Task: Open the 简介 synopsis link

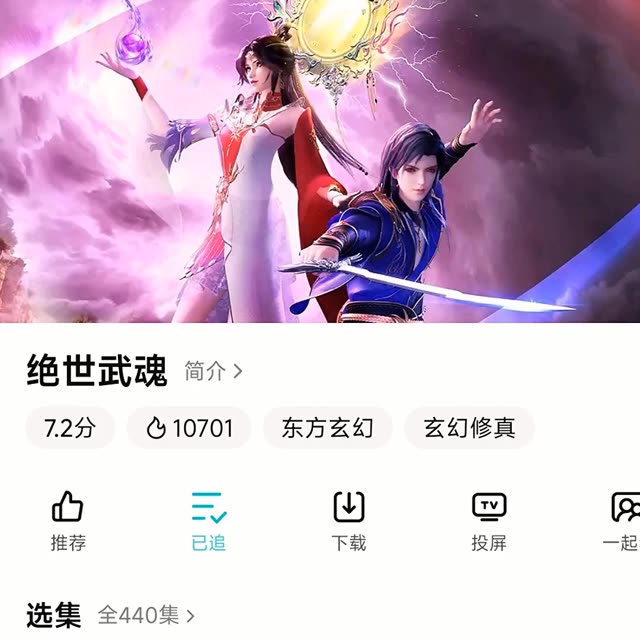Action: pos(213,371)
